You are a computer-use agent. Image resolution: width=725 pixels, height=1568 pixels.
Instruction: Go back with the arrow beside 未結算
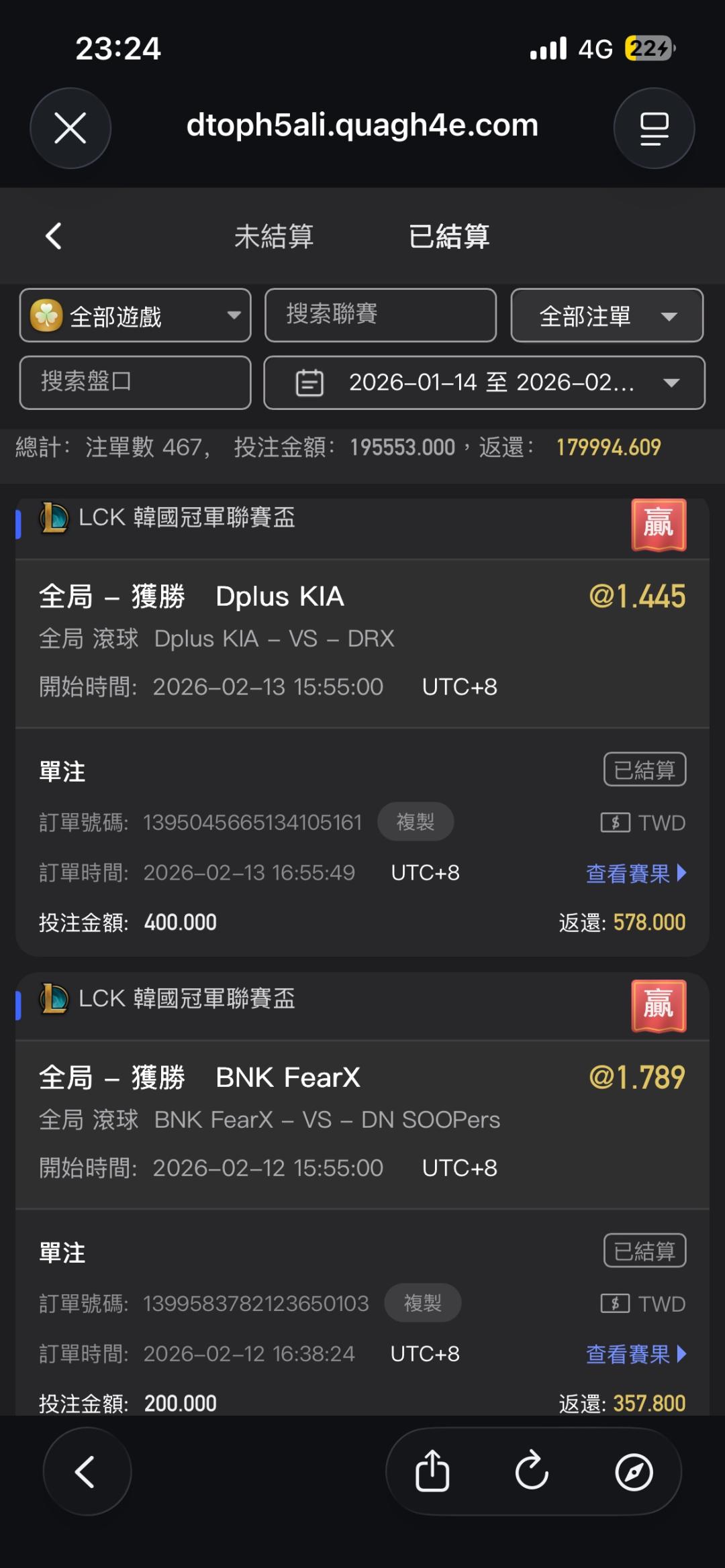(54, 236)
